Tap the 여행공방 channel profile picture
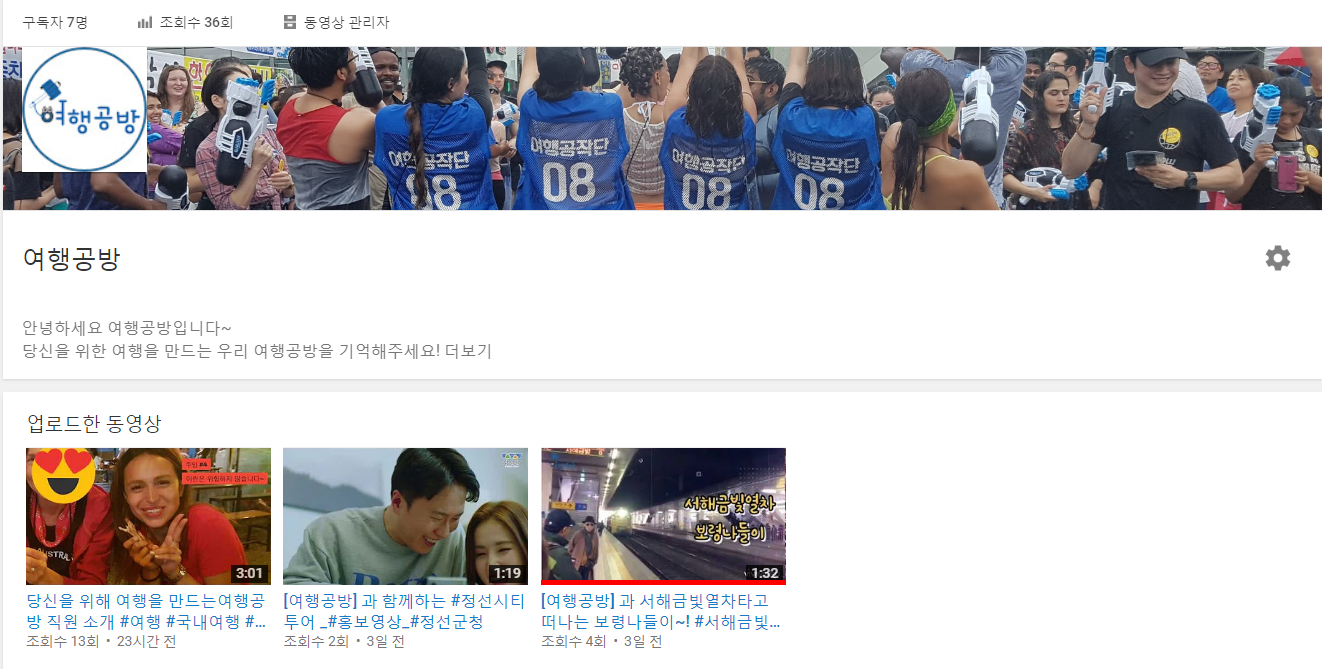 (84, 109)
